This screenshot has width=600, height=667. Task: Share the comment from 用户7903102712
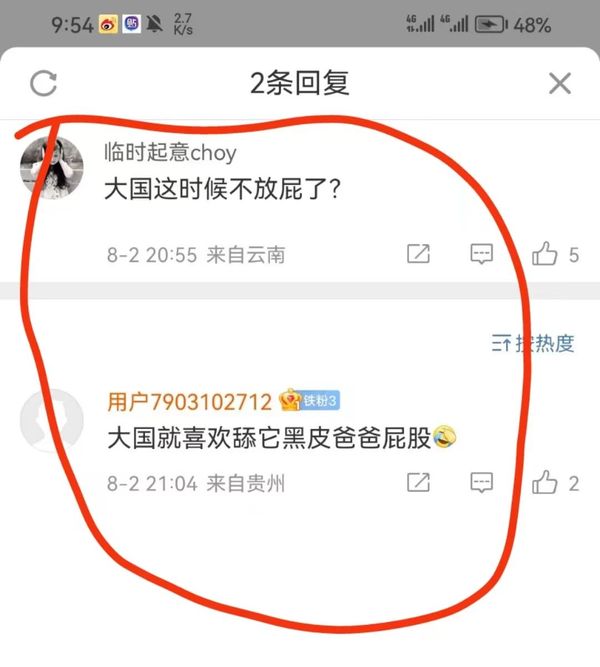(419, 483)
